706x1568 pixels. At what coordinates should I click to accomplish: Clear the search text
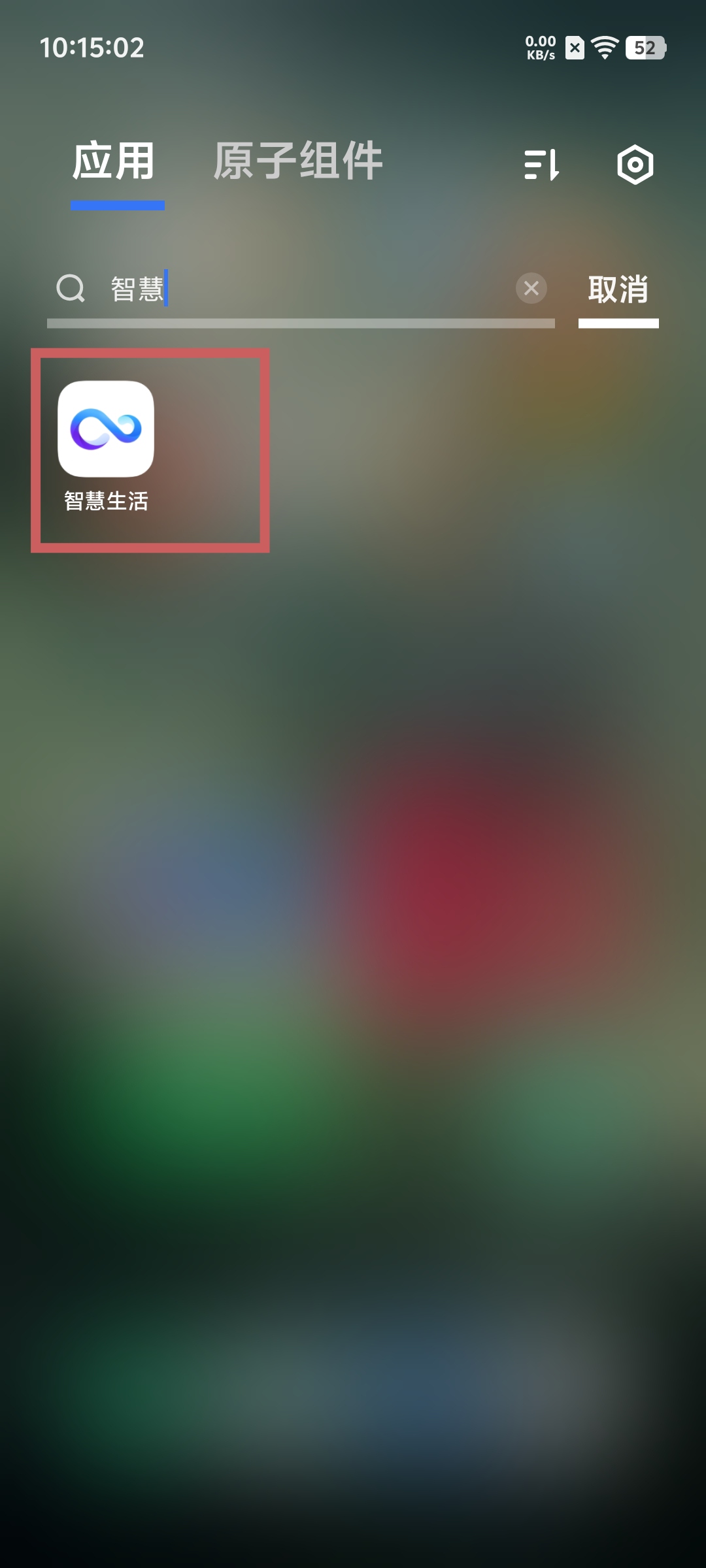point(531,288)
